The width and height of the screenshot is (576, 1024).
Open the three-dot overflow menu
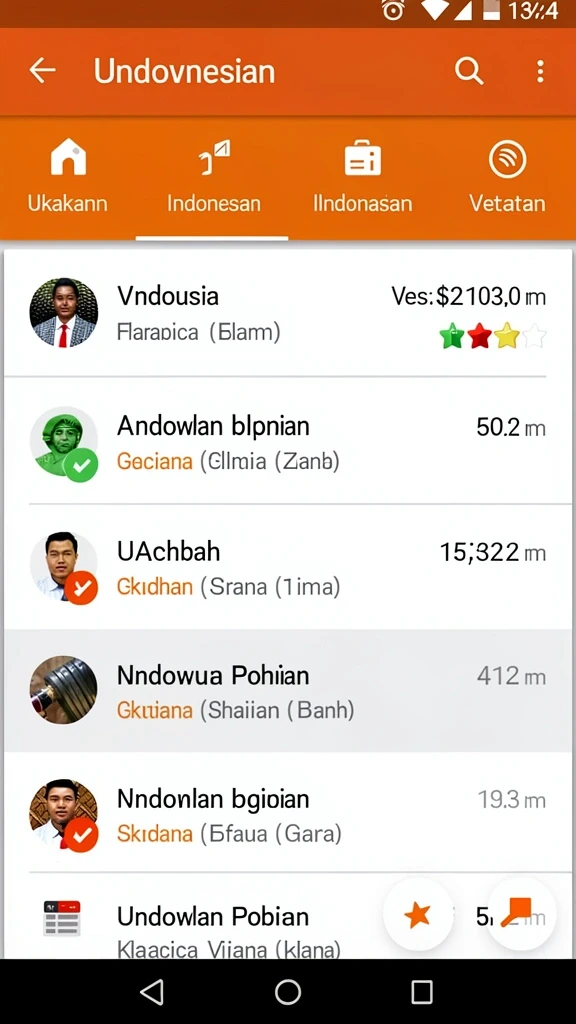540,71
